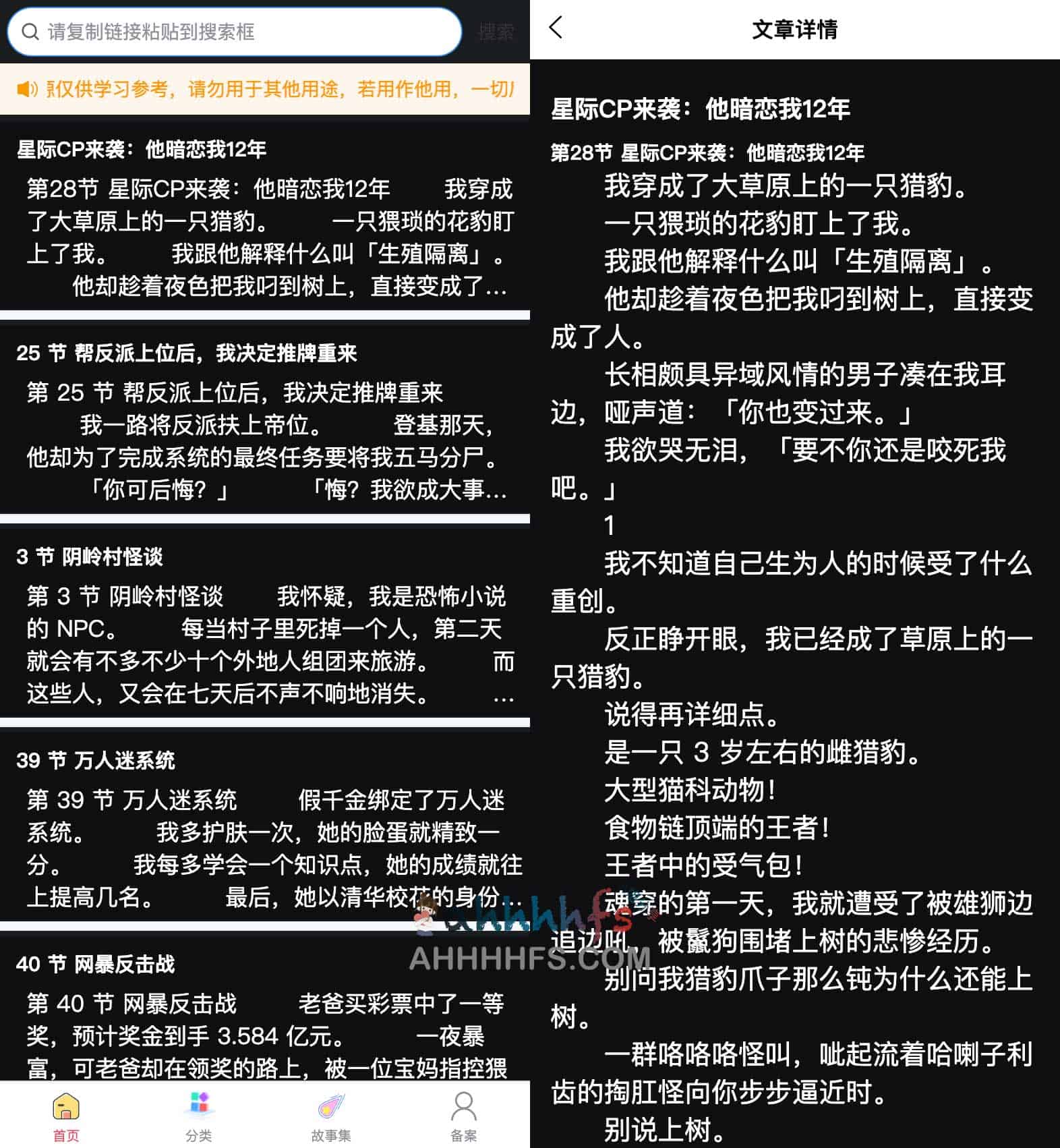Switch to the 首页 tab
Image resolution: width=1060 pixels, height=1148 pixels.
[x=66, y=1116]
